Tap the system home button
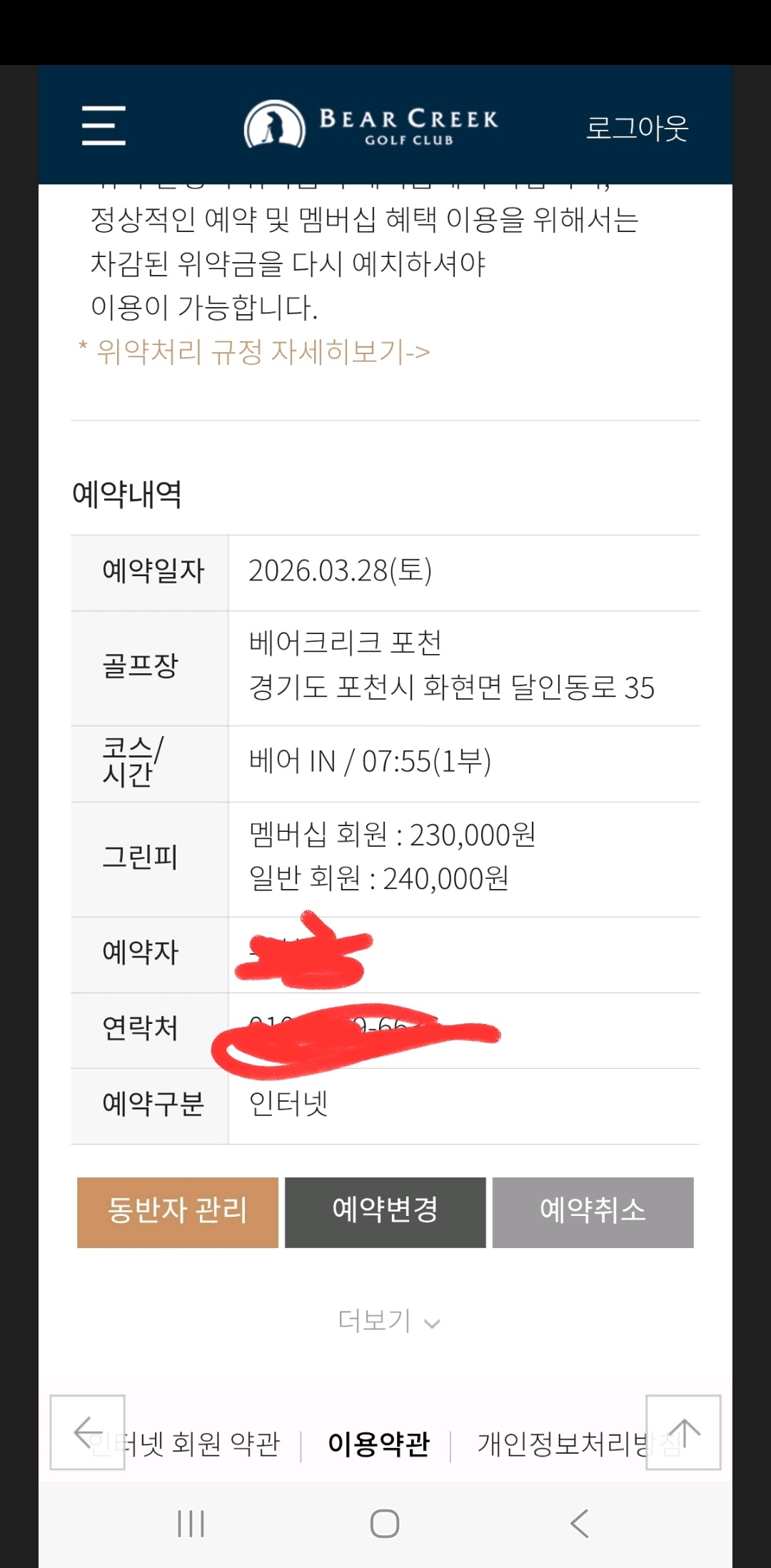 [385, 1523]
